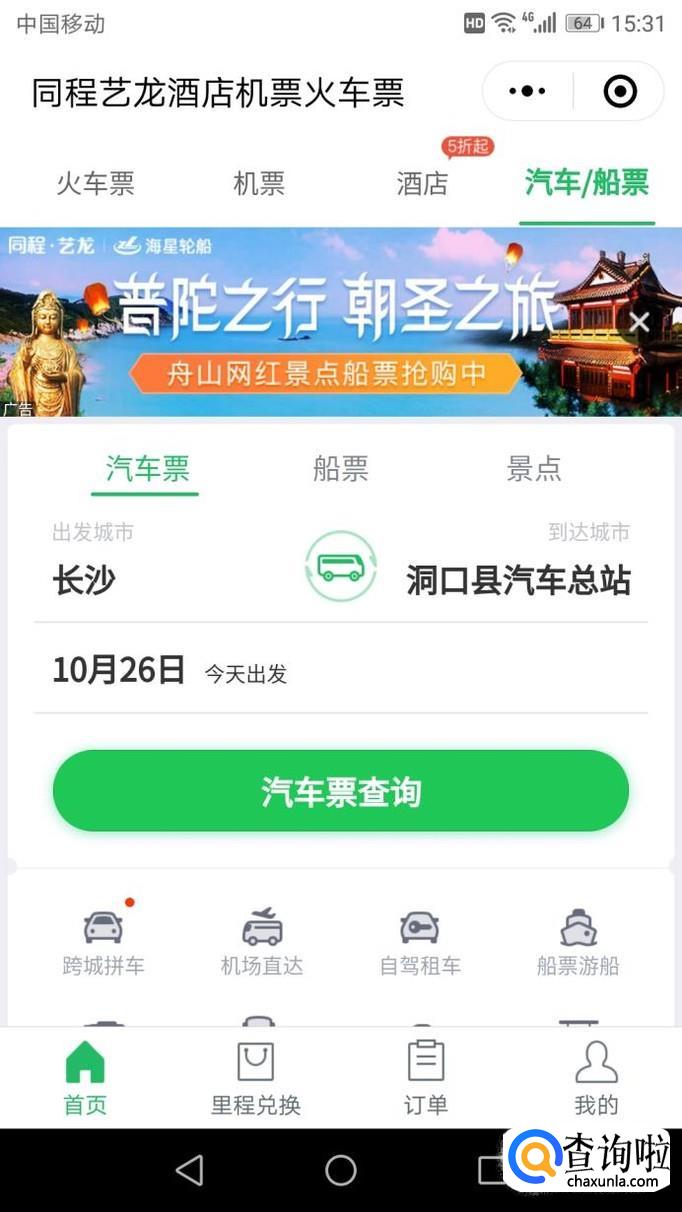Open the 机场直达 service
The width and height of the screenshot is (682, 1212).
[262, 942]
